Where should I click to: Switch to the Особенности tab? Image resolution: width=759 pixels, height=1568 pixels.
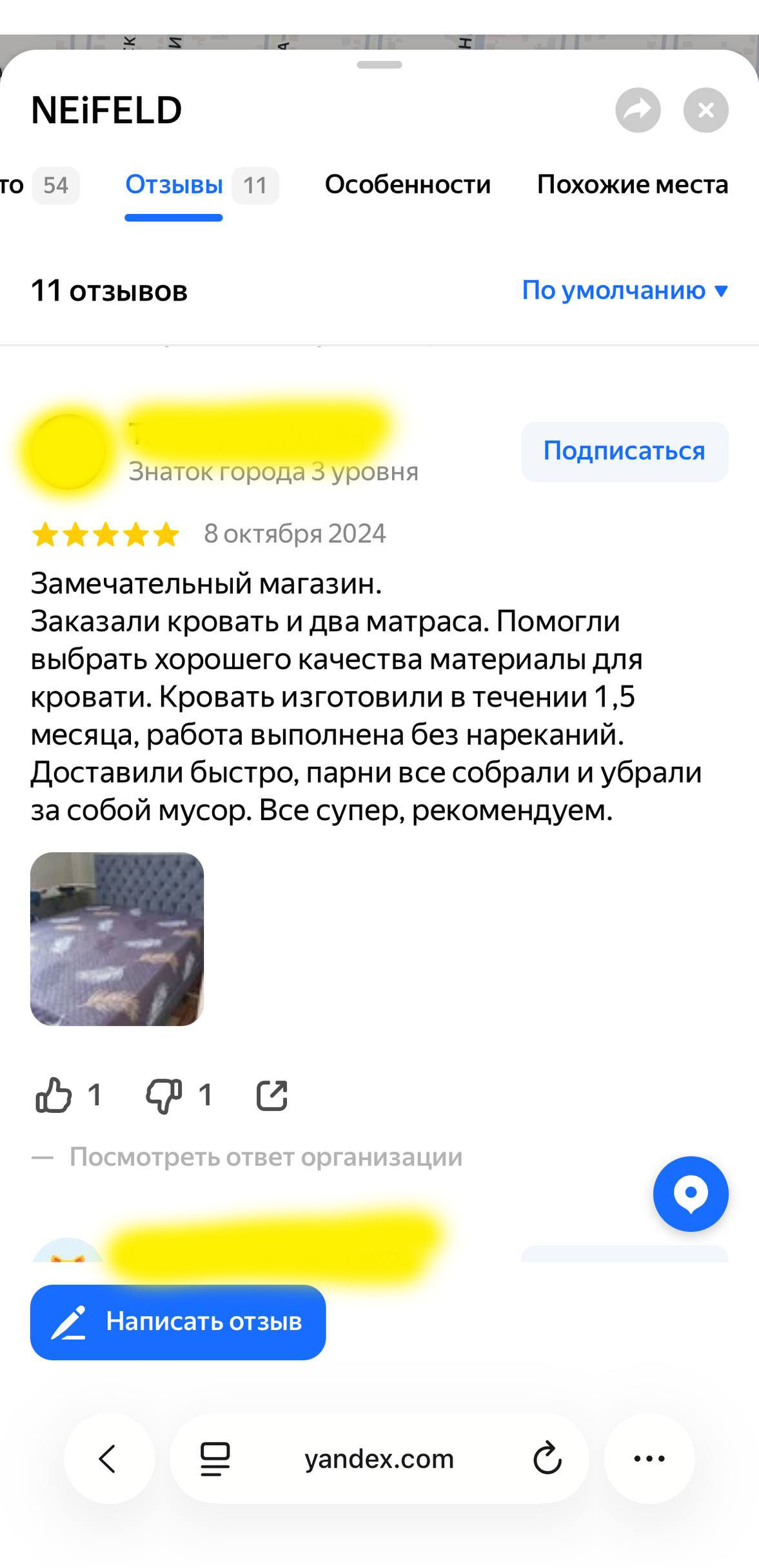point(408,185)
